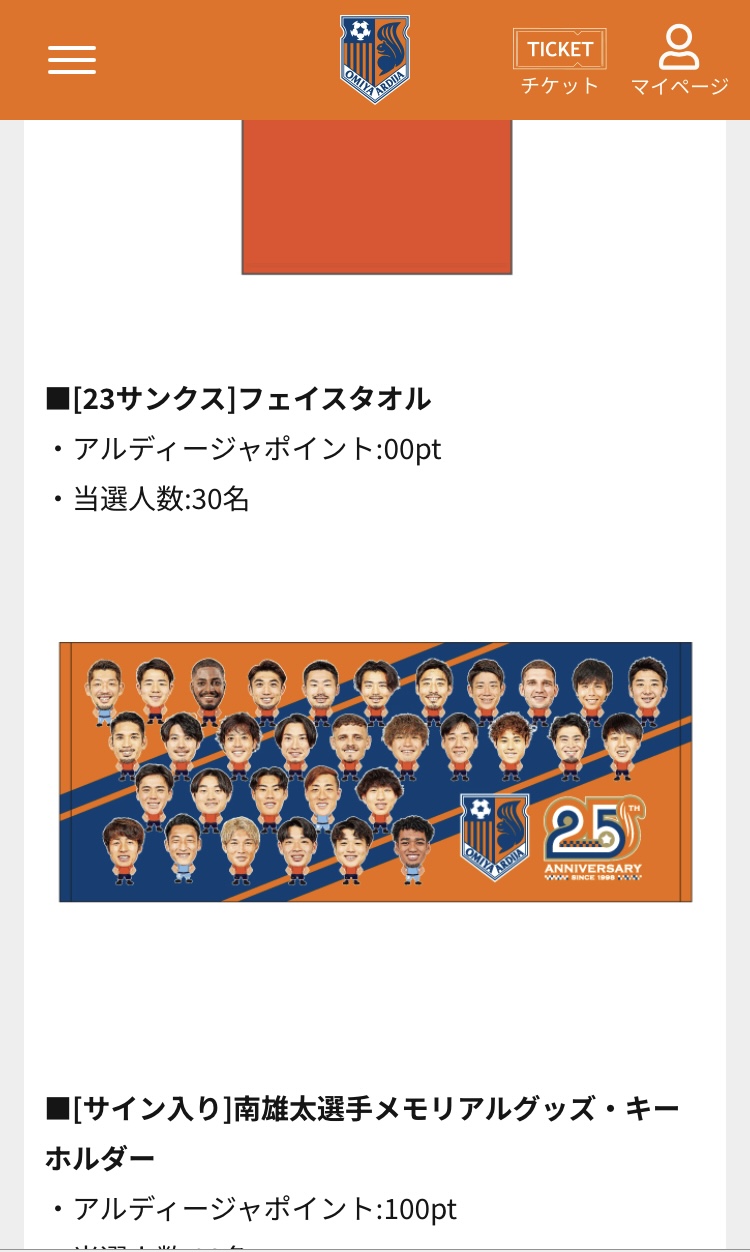Open マイページ my page

point(679,62)
